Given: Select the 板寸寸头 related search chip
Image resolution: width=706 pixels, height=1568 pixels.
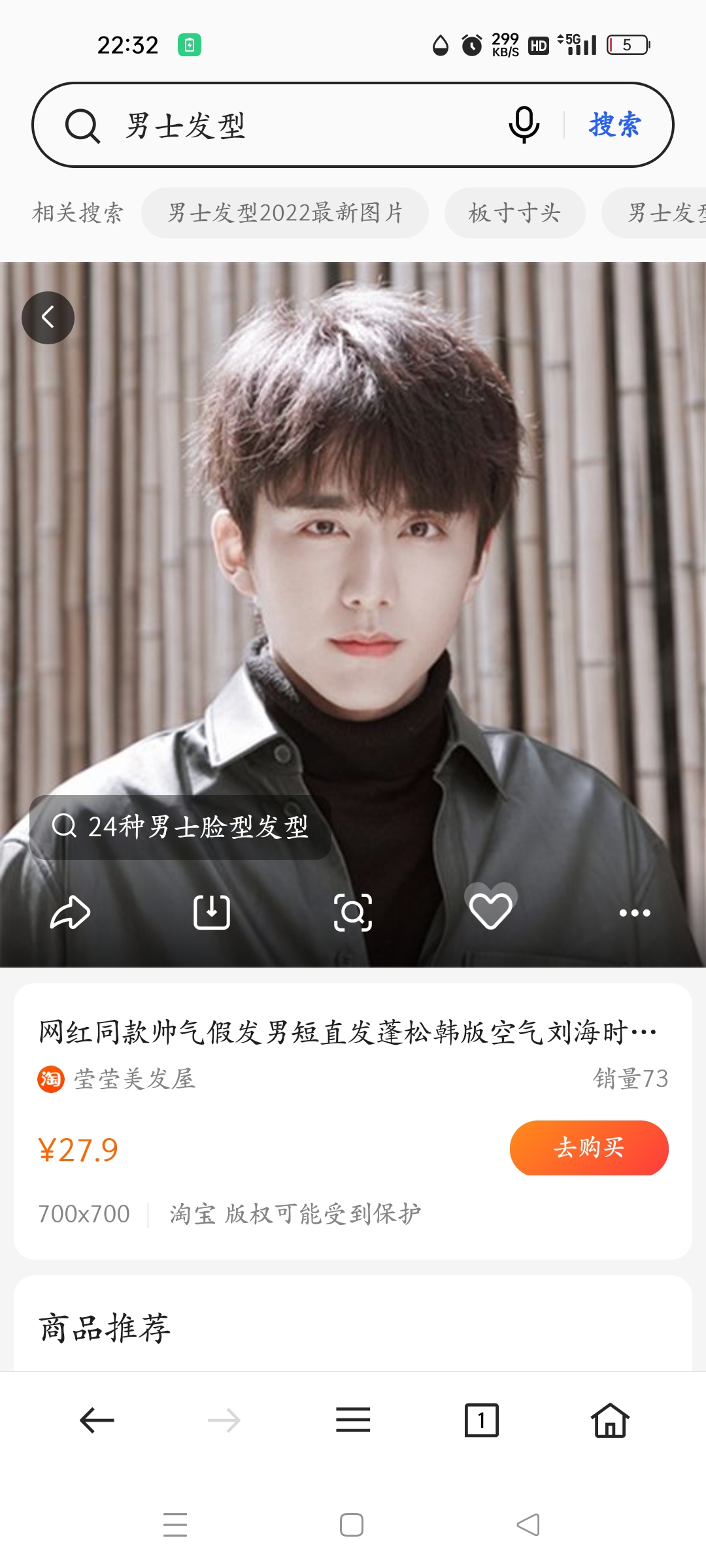Looking at the screenshot, I should click(x=514, y=213).
